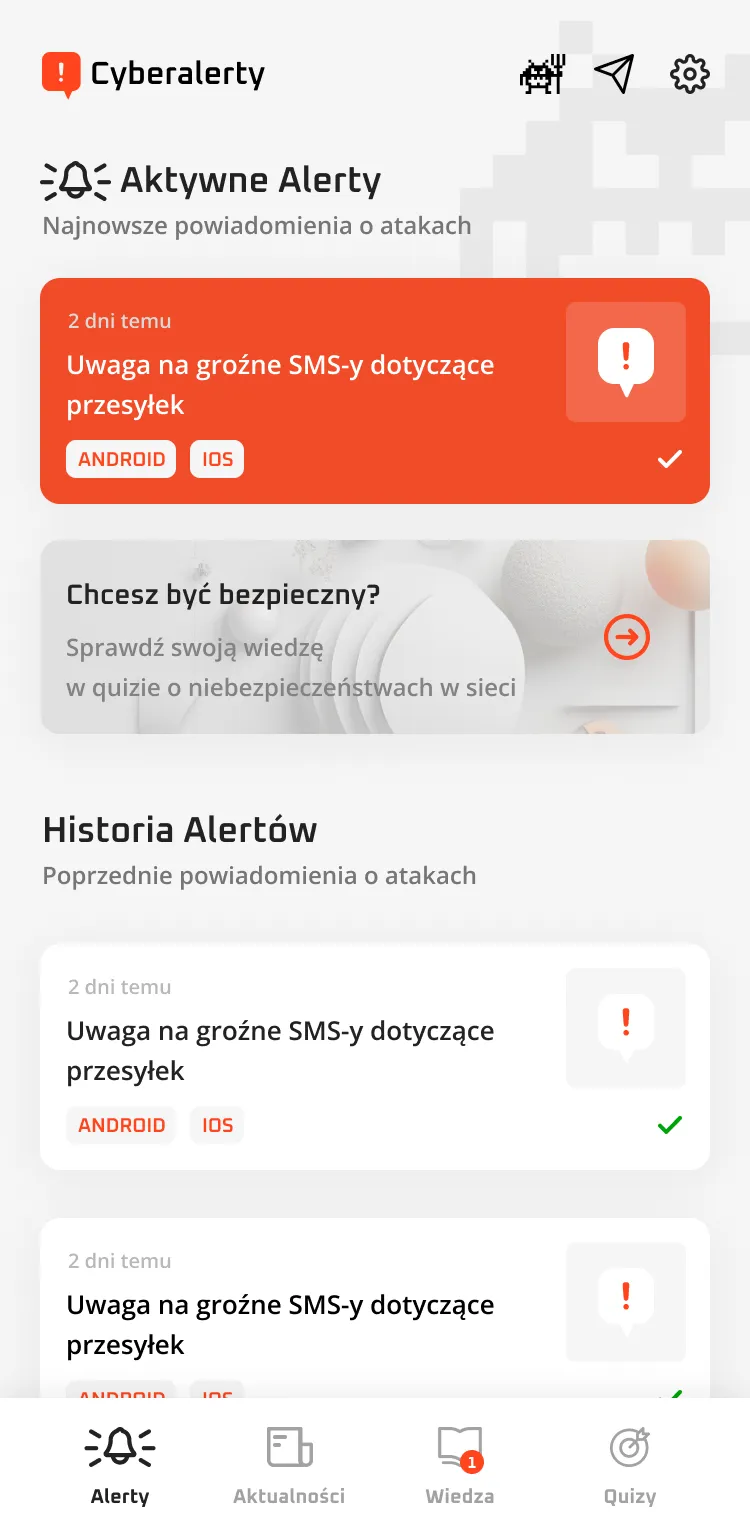Open the settings gear
Viewport: 750px width, 1538px height.
[689, 74]
